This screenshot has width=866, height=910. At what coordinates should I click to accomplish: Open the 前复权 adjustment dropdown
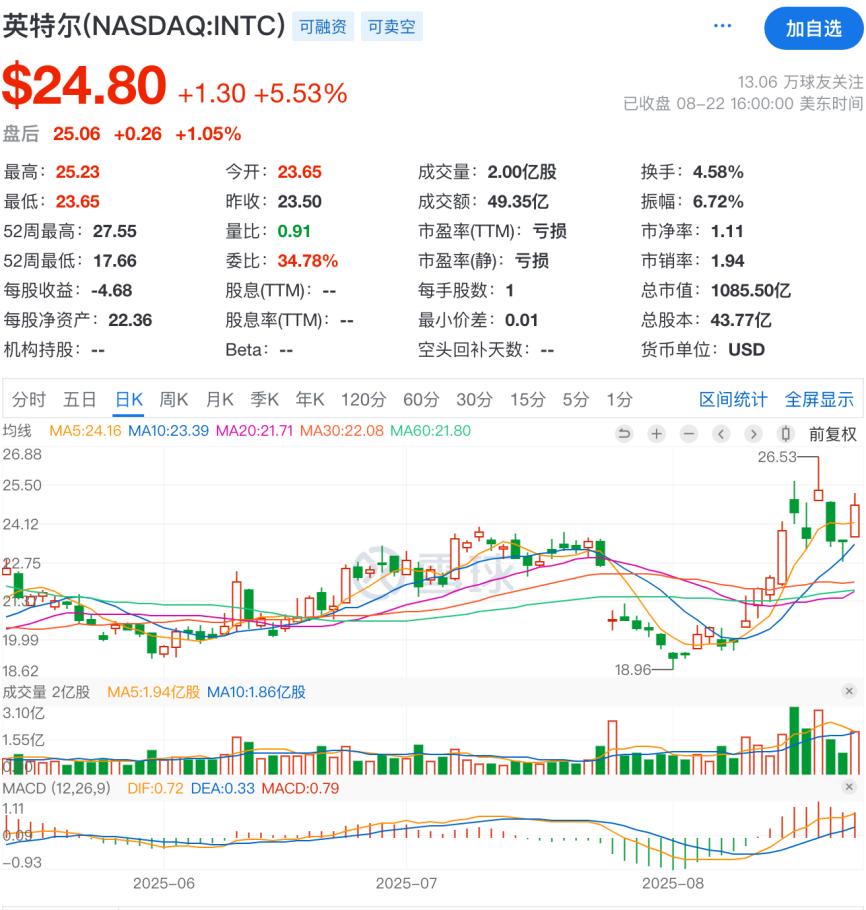tap(833, 434)
